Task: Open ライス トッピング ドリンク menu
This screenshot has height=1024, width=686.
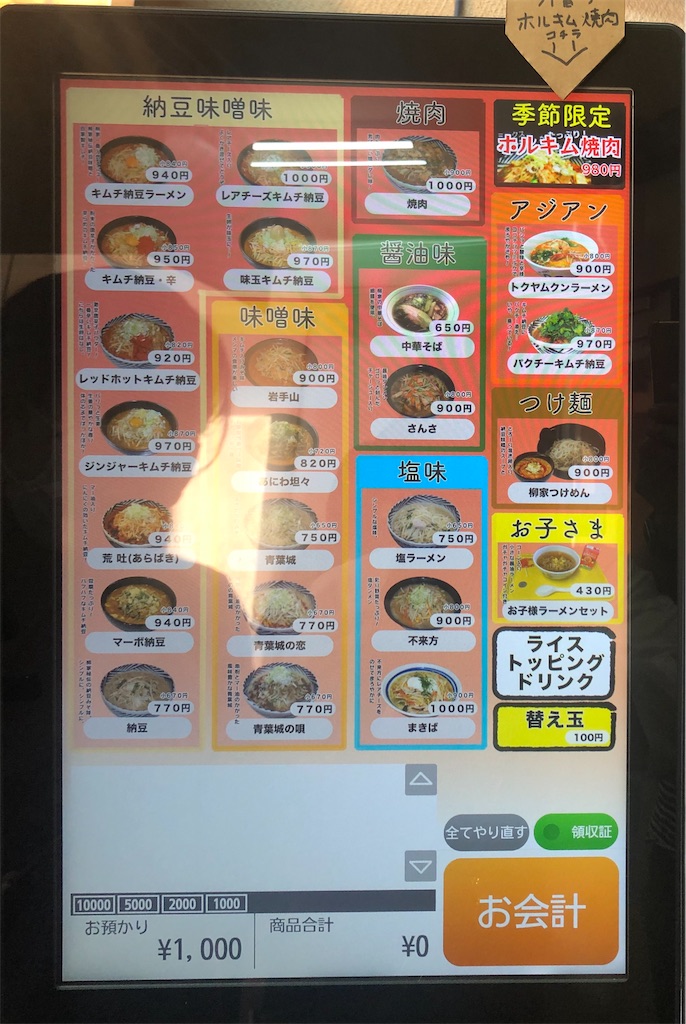Action: point(553,664)
